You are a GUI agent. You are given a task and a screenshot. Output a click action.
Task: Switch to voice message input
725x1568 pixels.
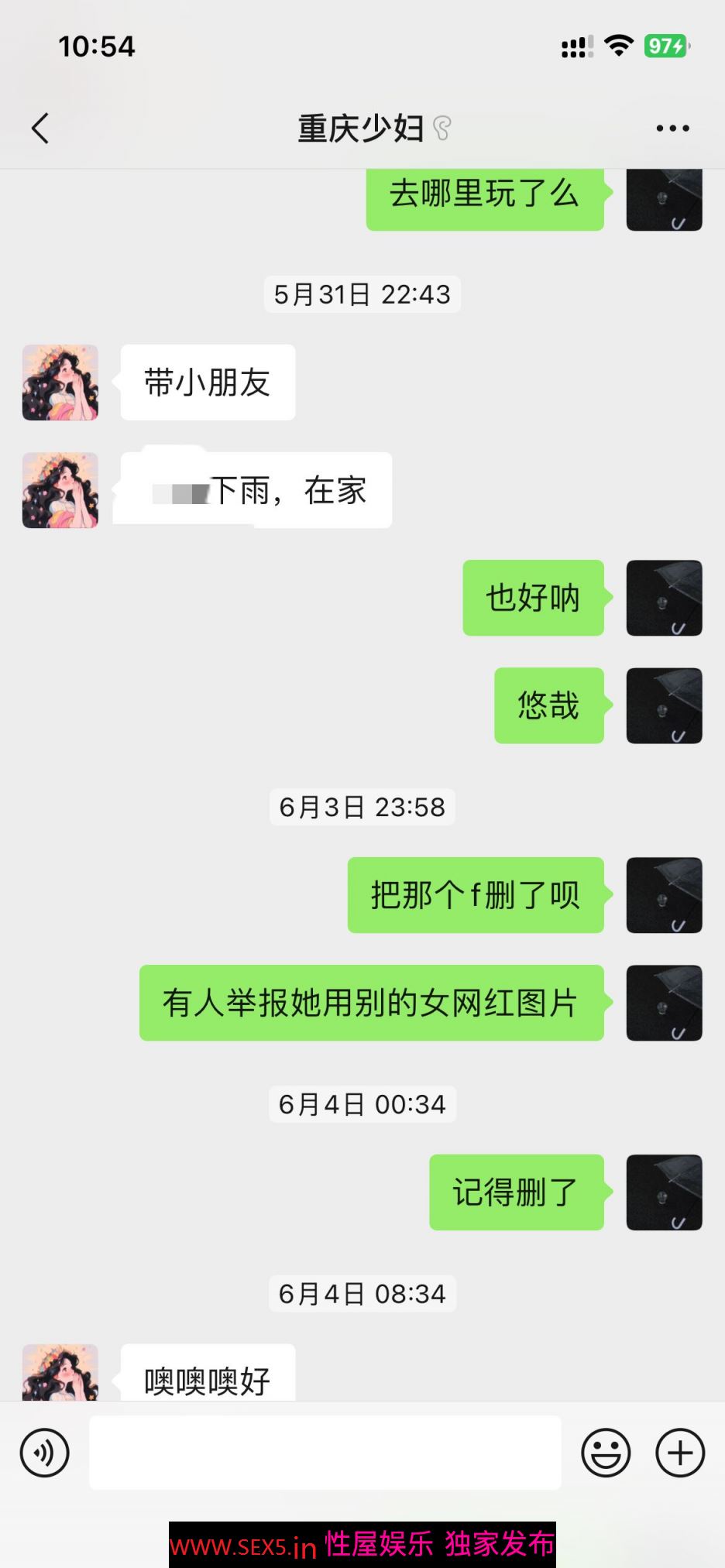44,1453
